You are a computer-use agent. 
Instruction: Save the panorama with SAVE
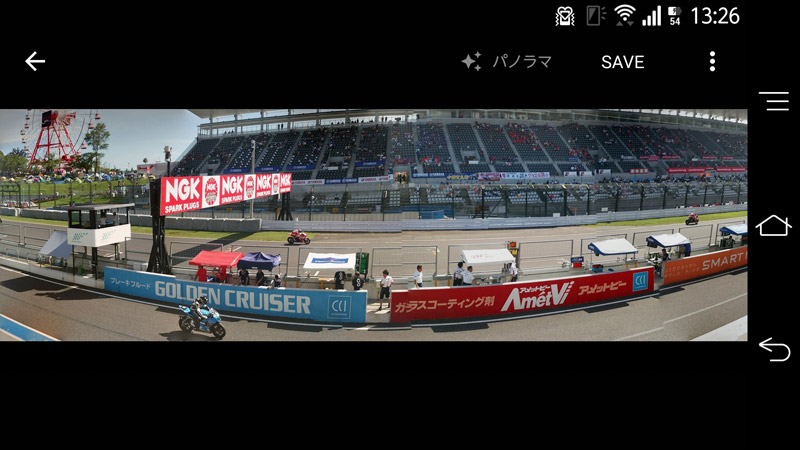[622, 62]
